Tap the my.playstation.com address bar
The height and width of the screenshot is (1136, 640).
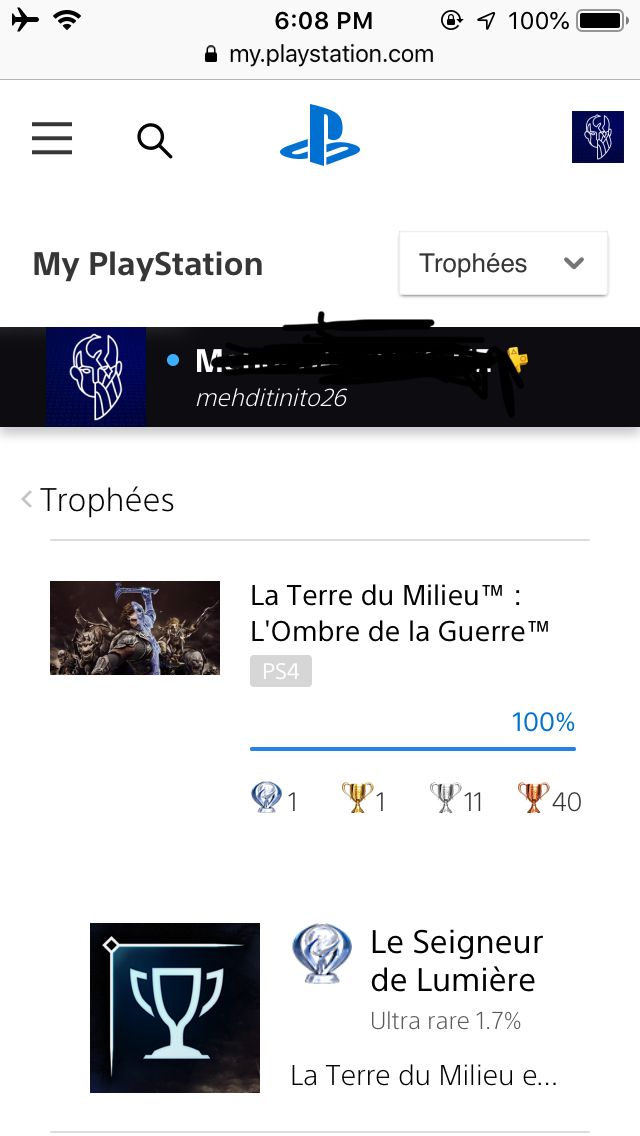320,54
